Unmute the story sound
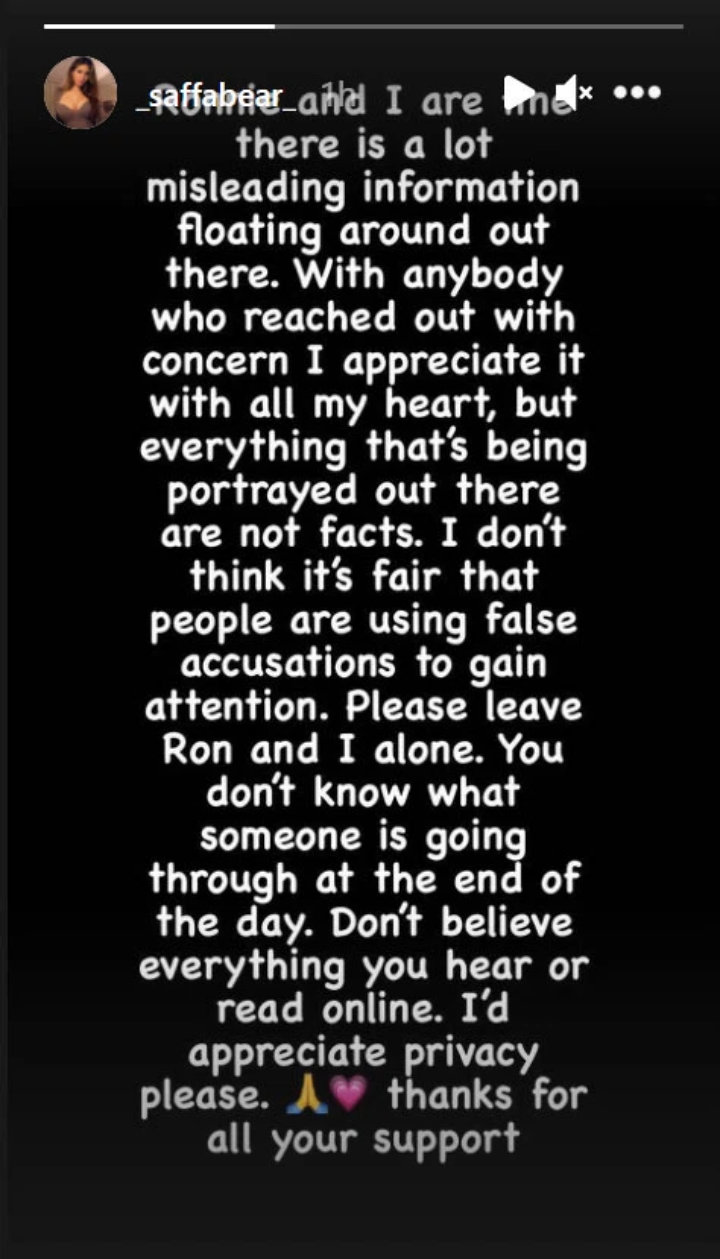 [x=574, y=93]
